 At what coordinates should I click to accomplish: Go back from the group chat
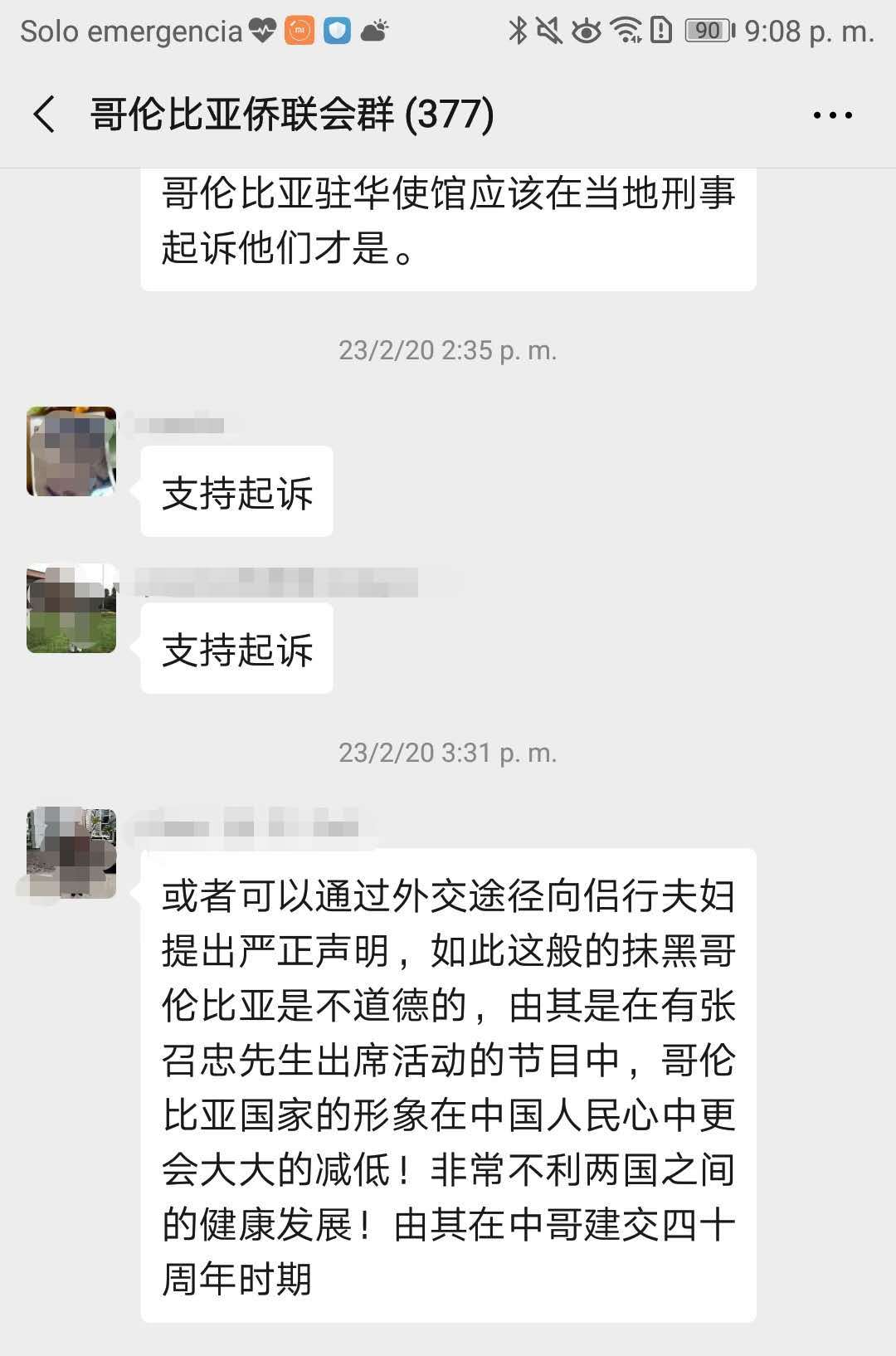[45, 114]
